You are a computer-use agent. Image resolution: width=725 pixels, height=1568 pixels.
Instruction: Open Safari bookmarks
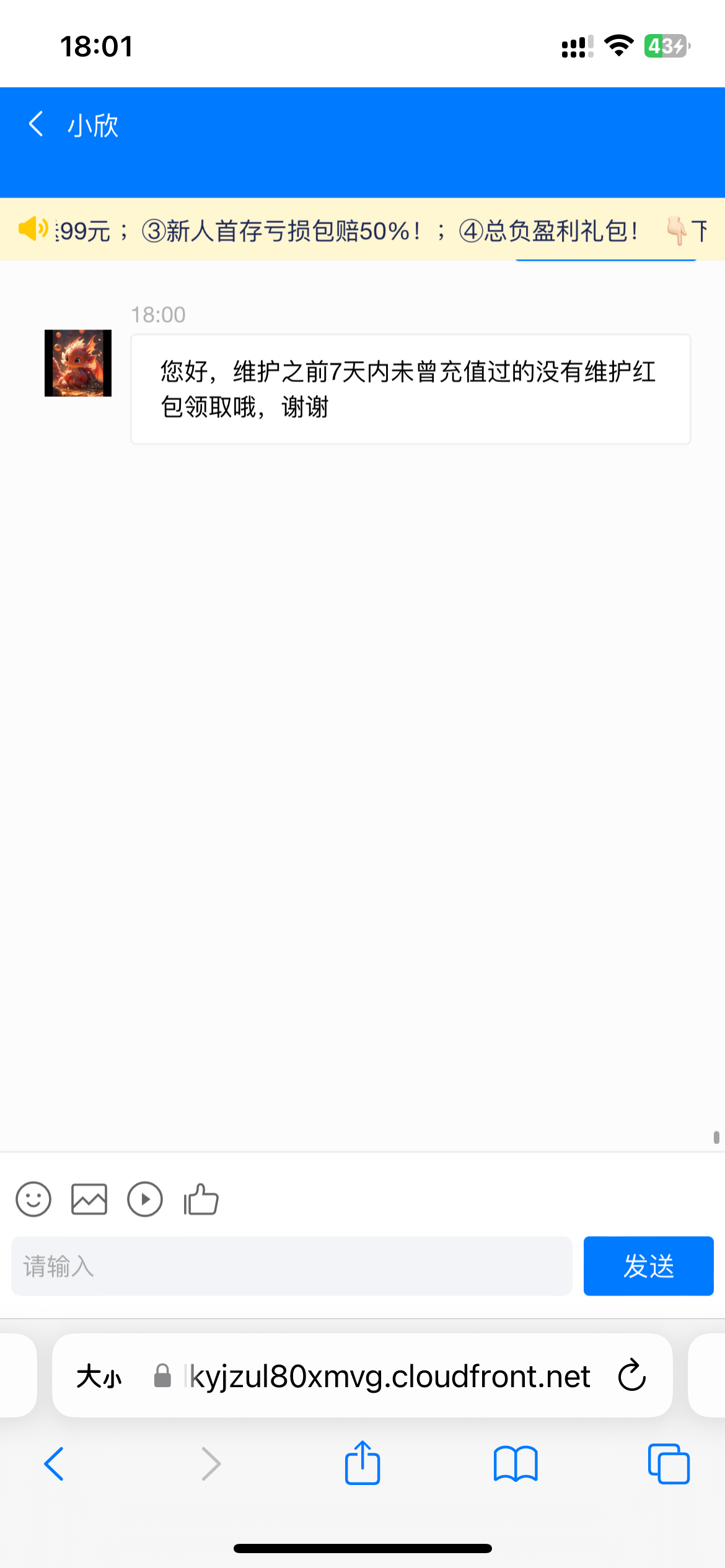tap(516, 1464)
